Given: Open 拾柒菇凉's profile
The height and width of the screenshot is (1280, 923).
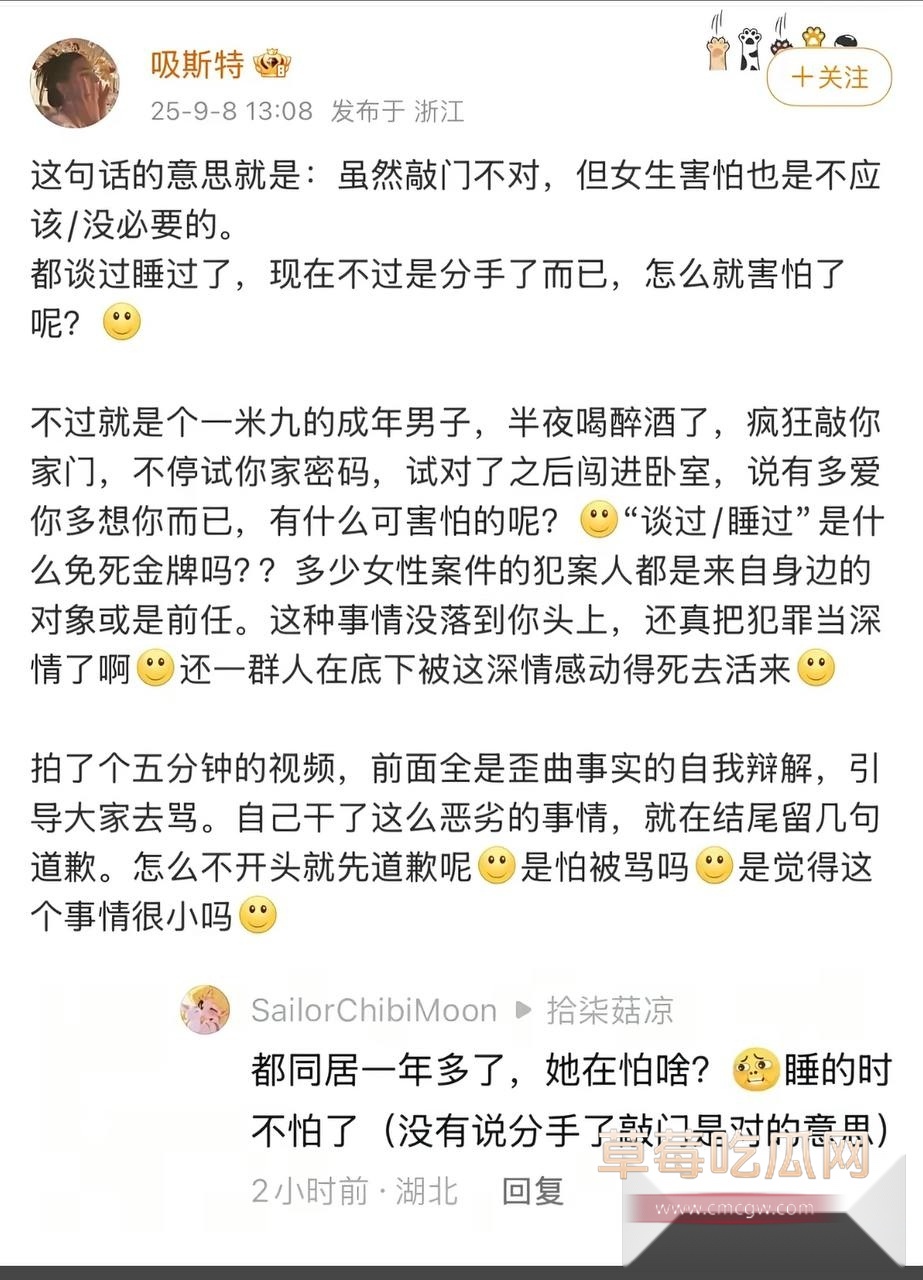Looking at the screenshot, I should coord(609,1010).
